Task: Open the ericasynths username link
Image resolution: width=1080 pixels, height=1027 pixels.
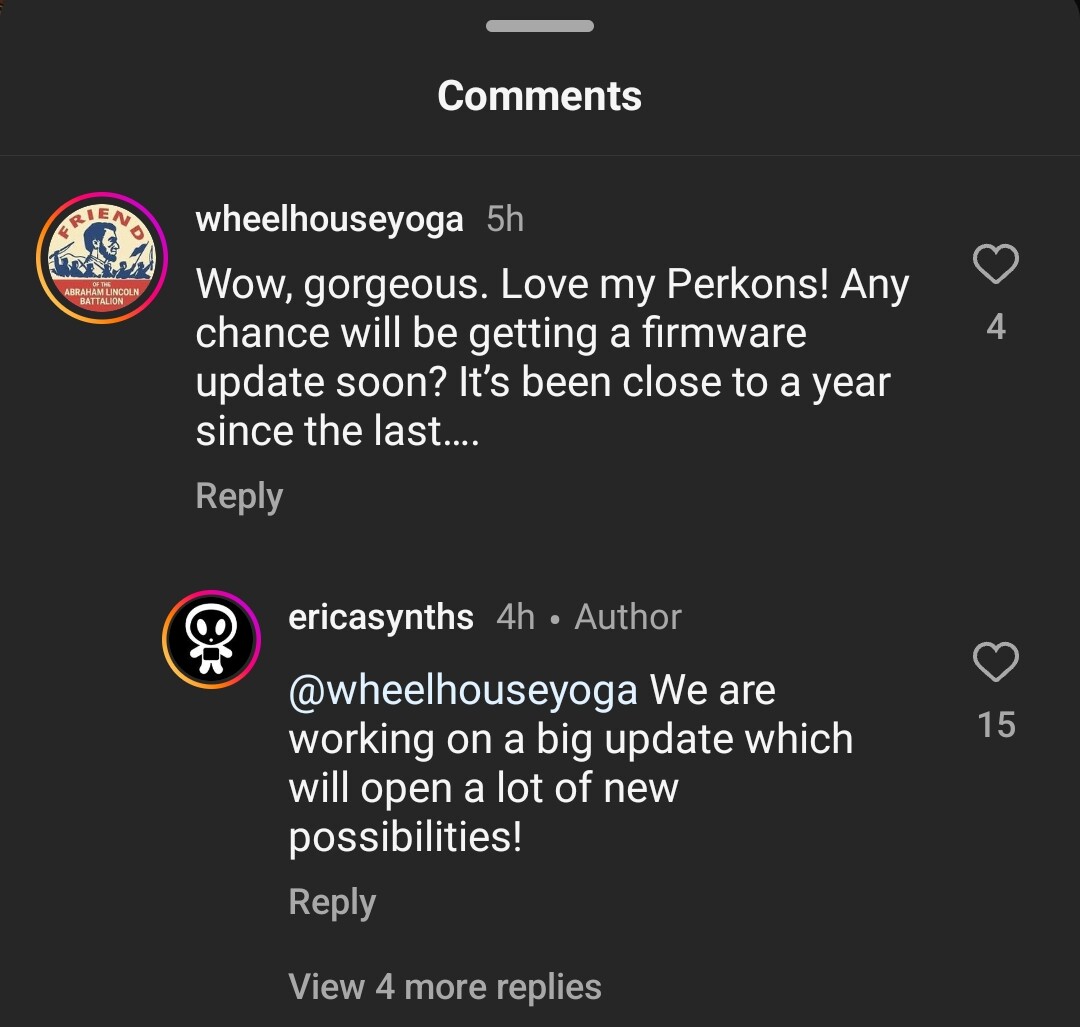Action: pos(381,617)
